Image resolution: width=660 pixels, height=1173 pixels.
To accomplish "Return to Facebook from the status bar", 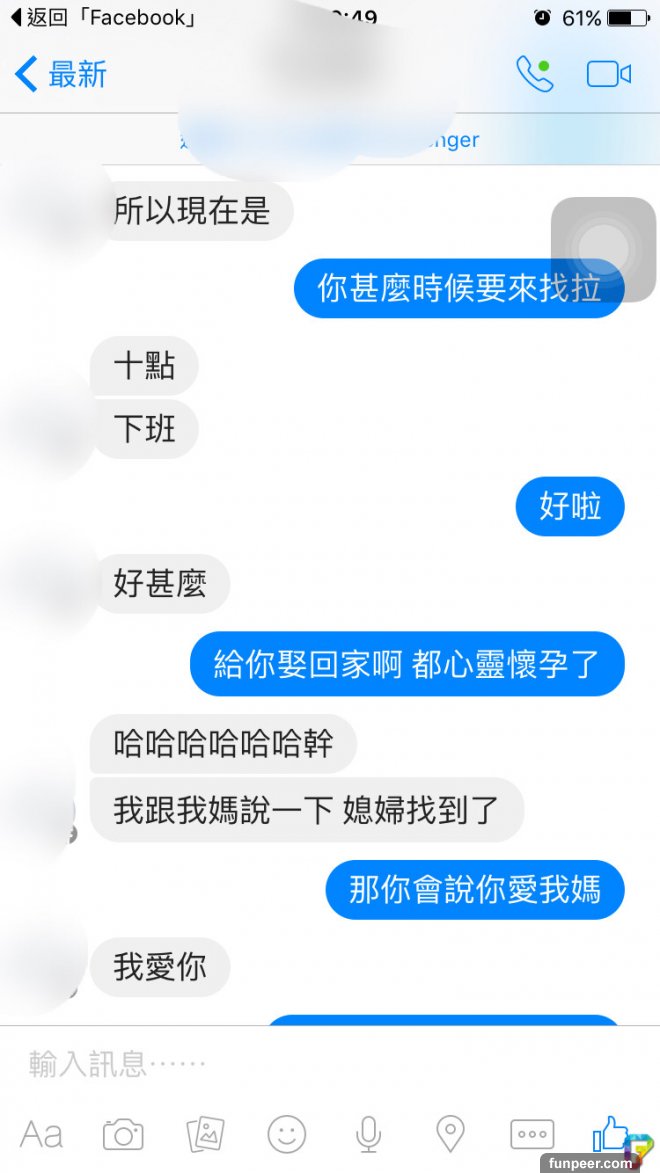I will (100, 17).
